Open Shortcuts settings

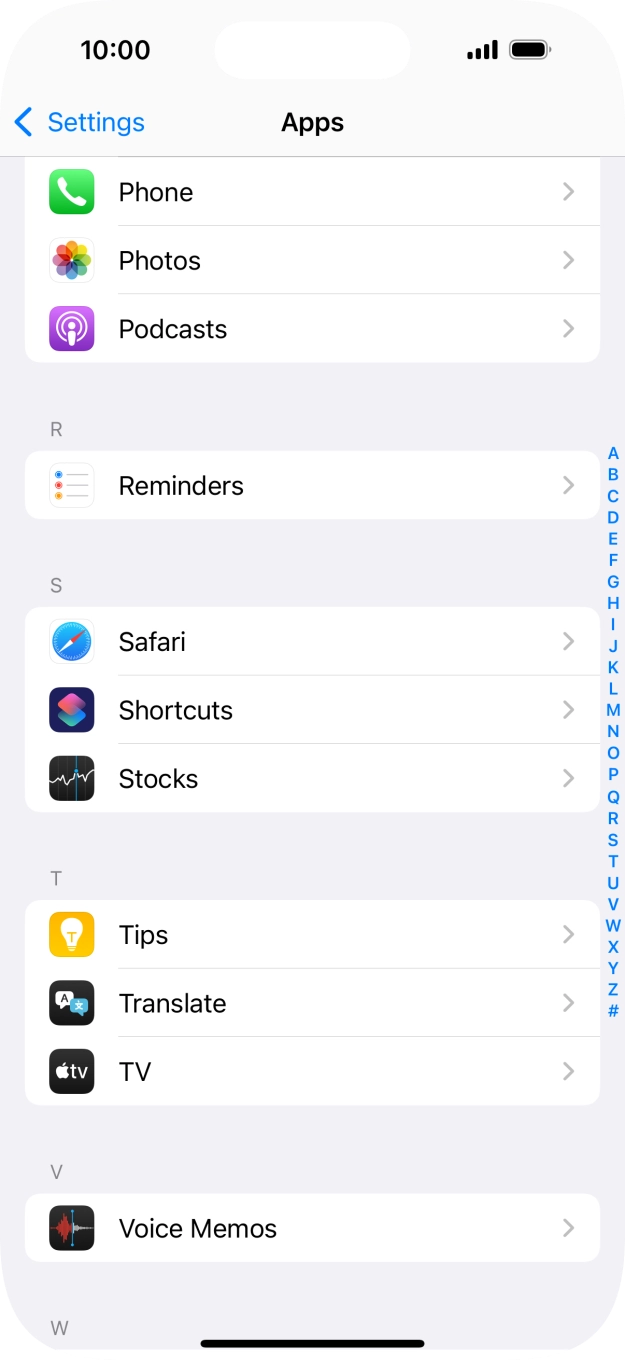(312, 710)
